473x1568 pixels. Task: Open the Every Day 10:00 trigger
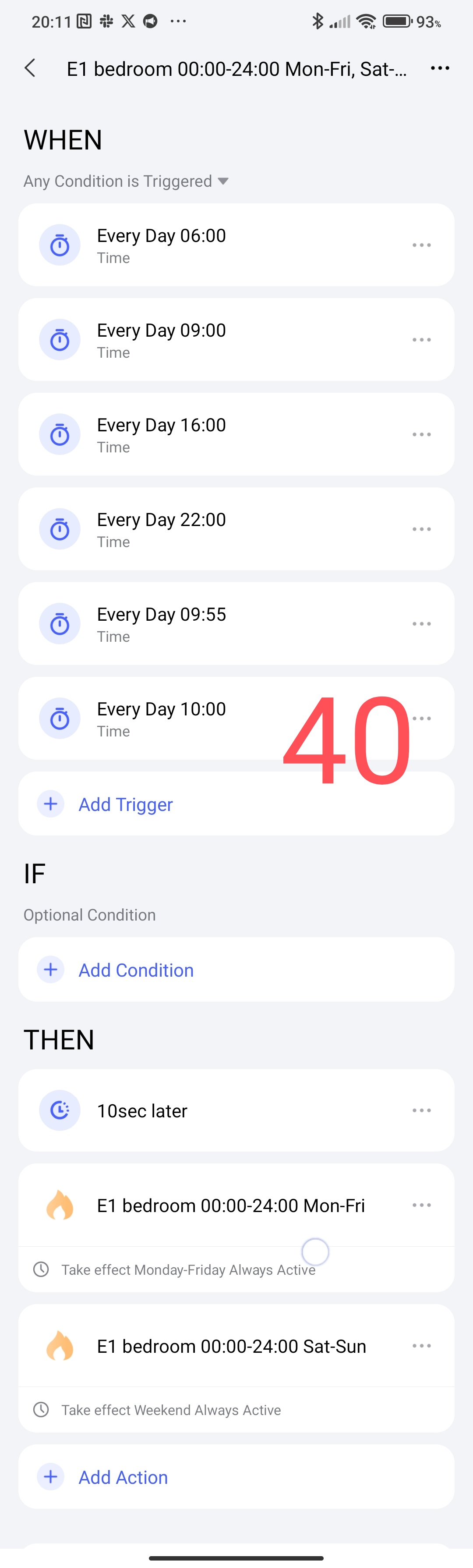(182, 718)
